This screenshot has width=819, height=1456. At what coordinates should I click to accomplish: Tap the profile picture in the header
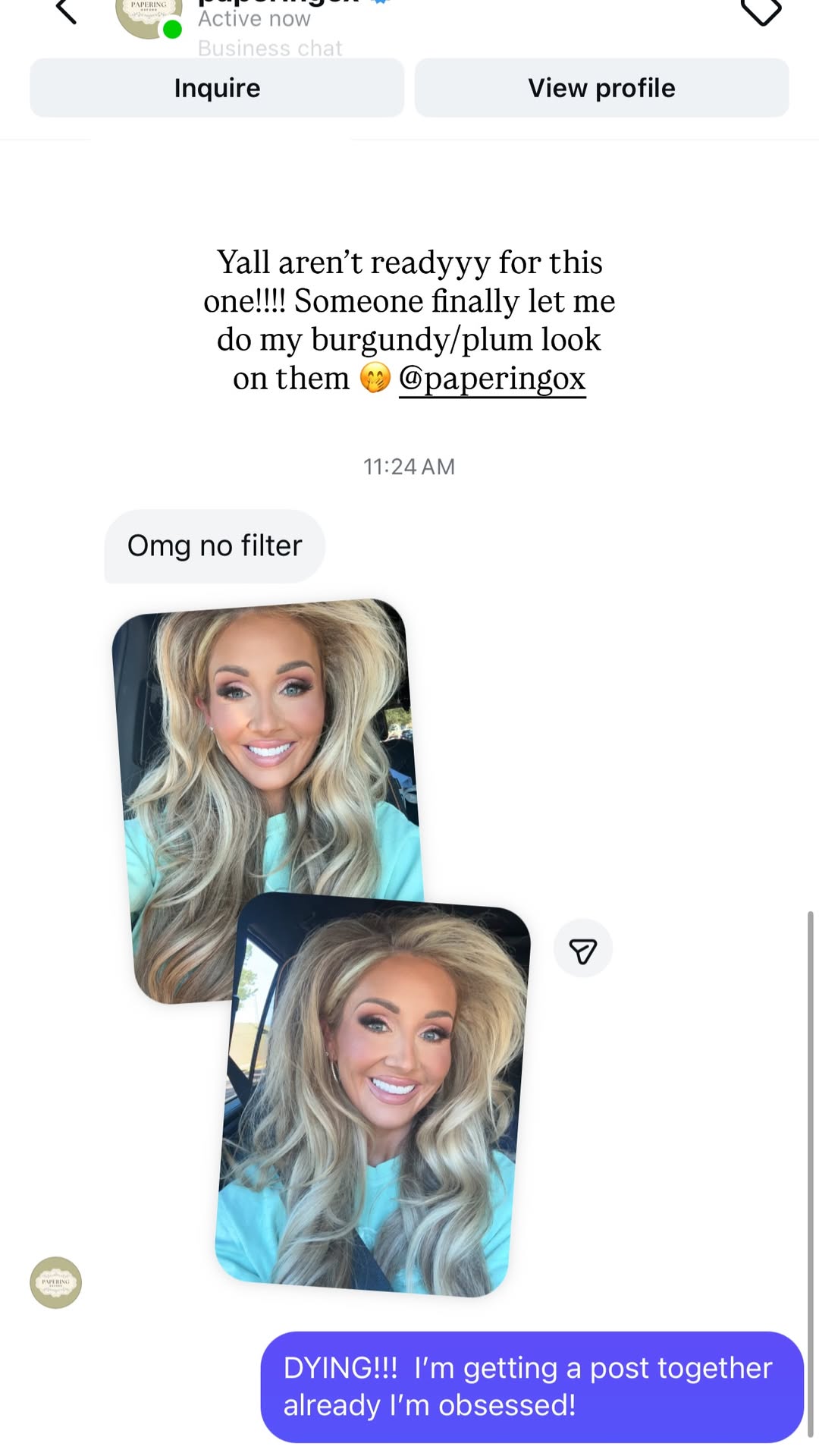point(149,15)
